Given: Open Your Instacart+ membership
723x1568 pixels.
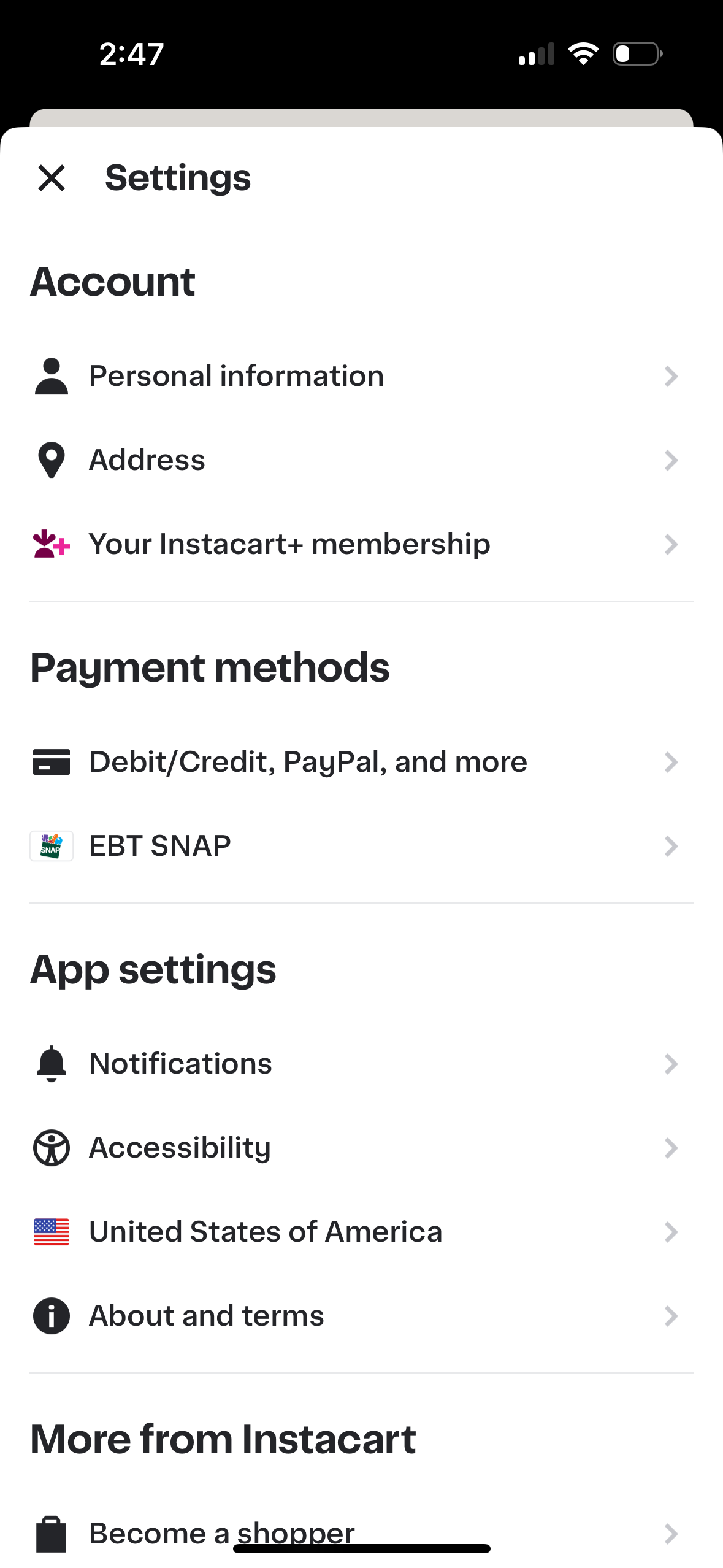Looking at the screenshot, I should 288,544.
